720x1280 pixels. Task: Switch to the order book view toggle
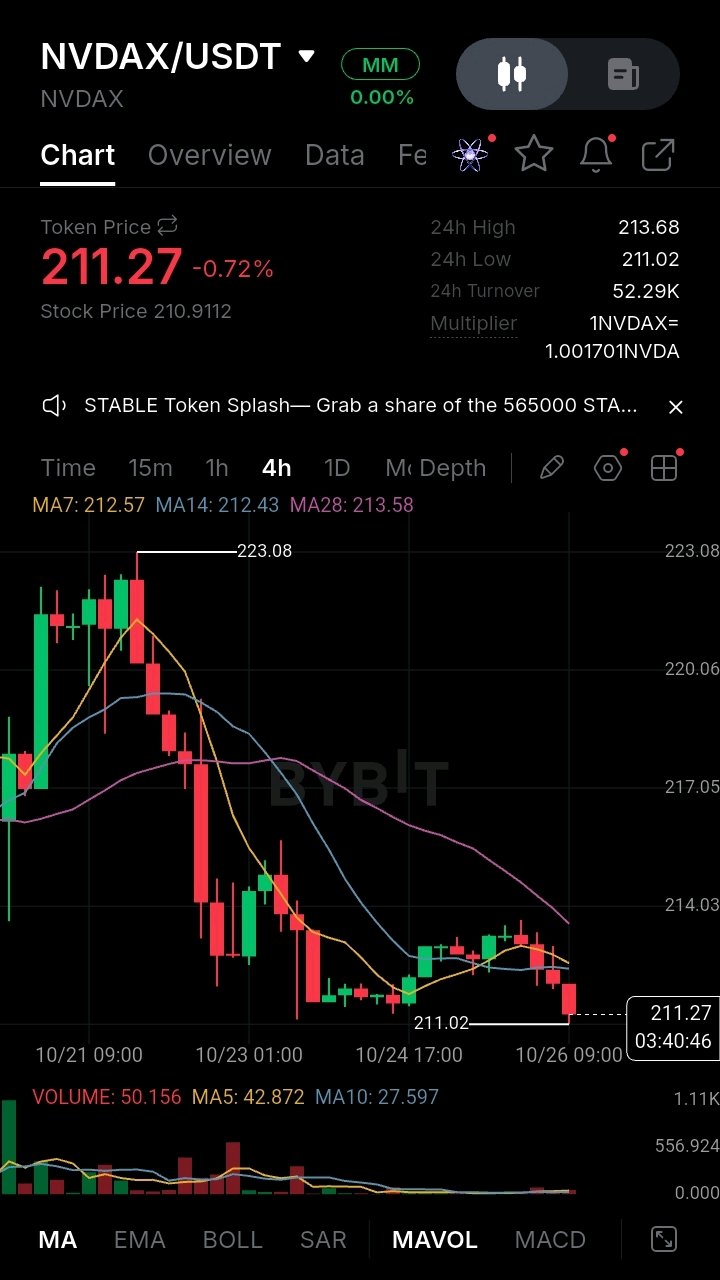tap(623, 74)
